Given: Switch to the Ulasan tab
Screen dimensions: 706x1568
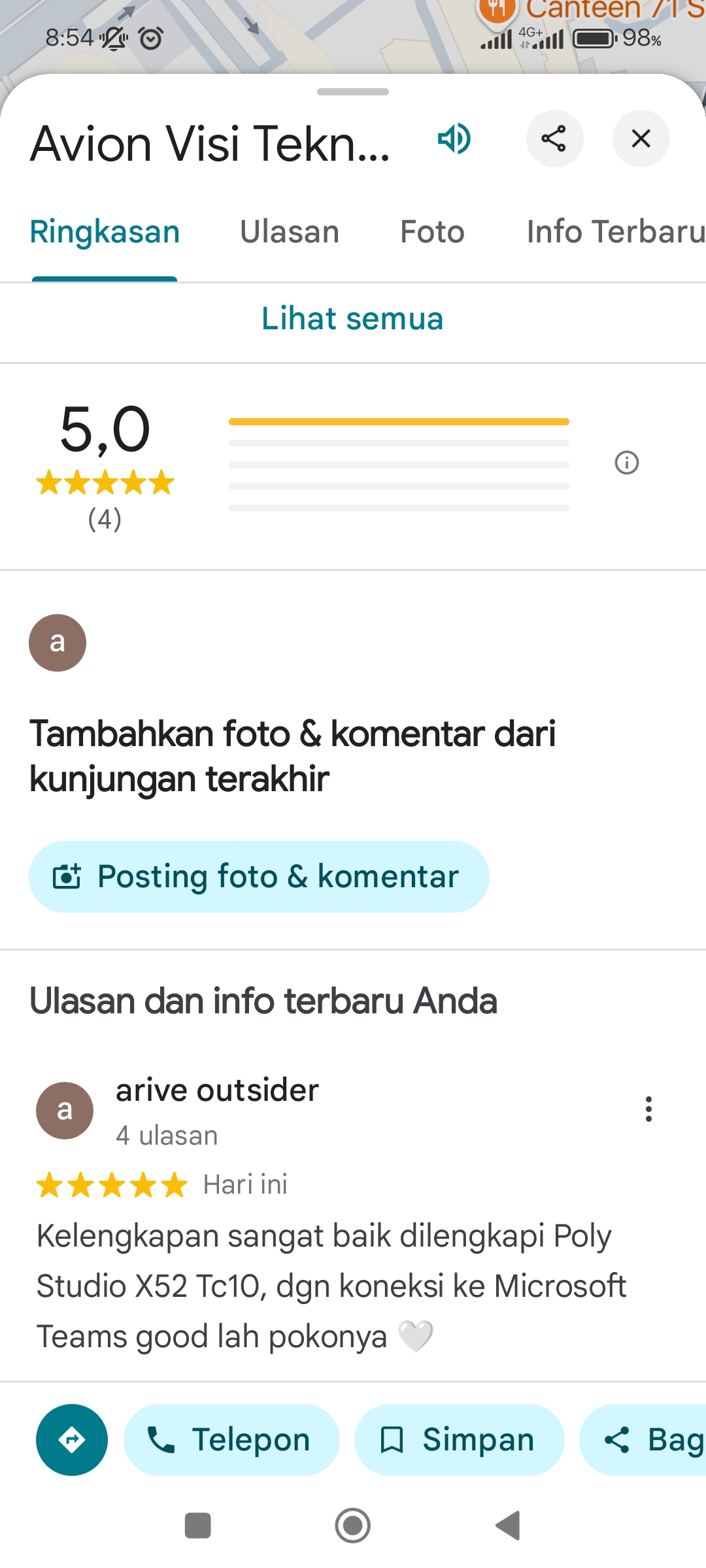Looking at the screenshot, I should pos(290,232).
